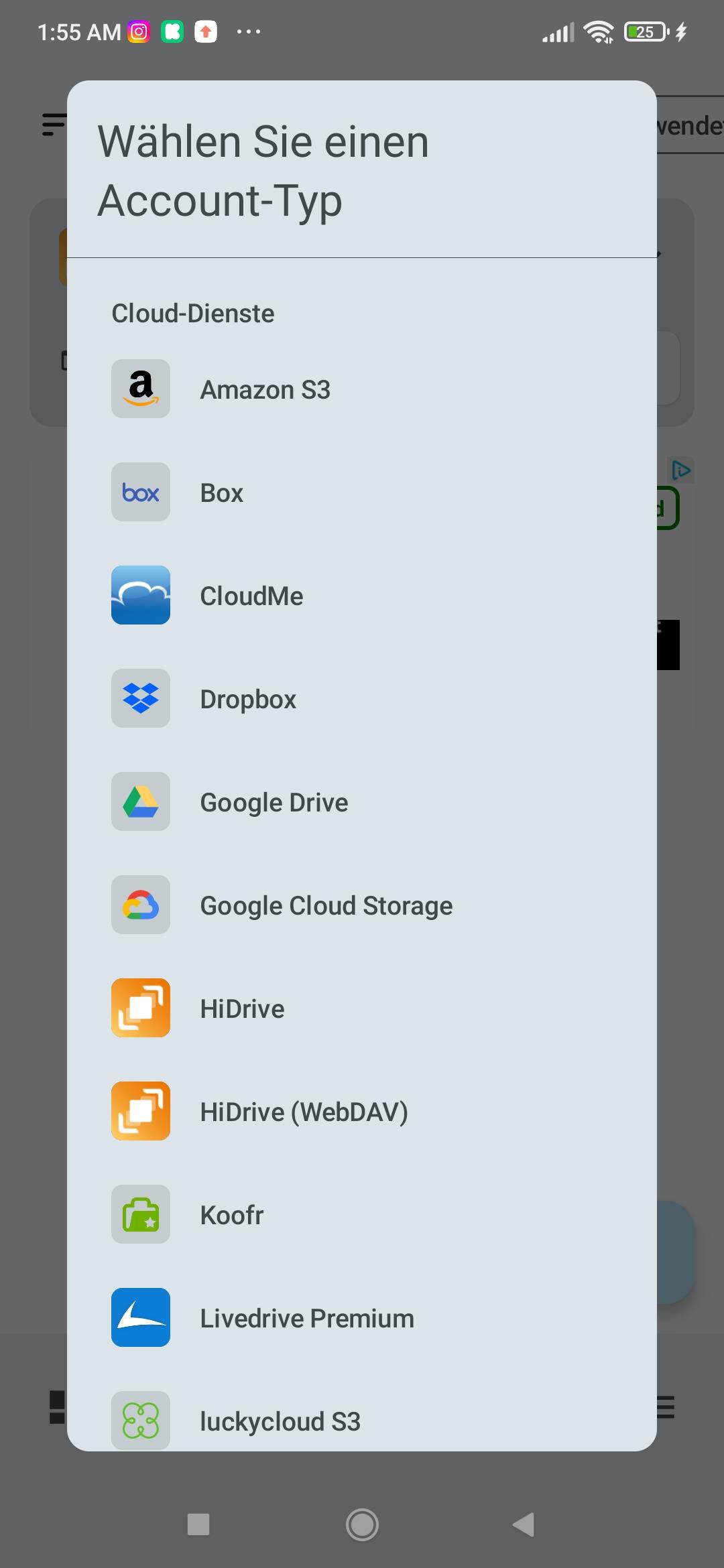Choose HiDrive (WebDAV) account type

pos(304,1112)
